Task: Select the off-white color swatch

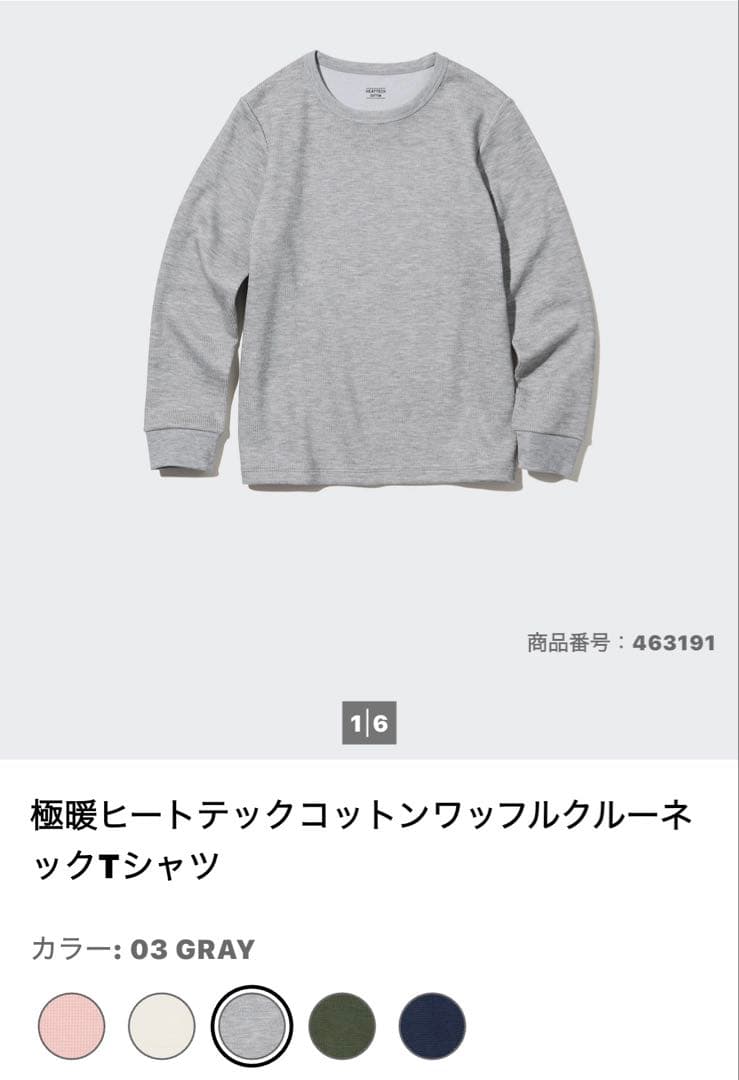Action: [162, 1026]
